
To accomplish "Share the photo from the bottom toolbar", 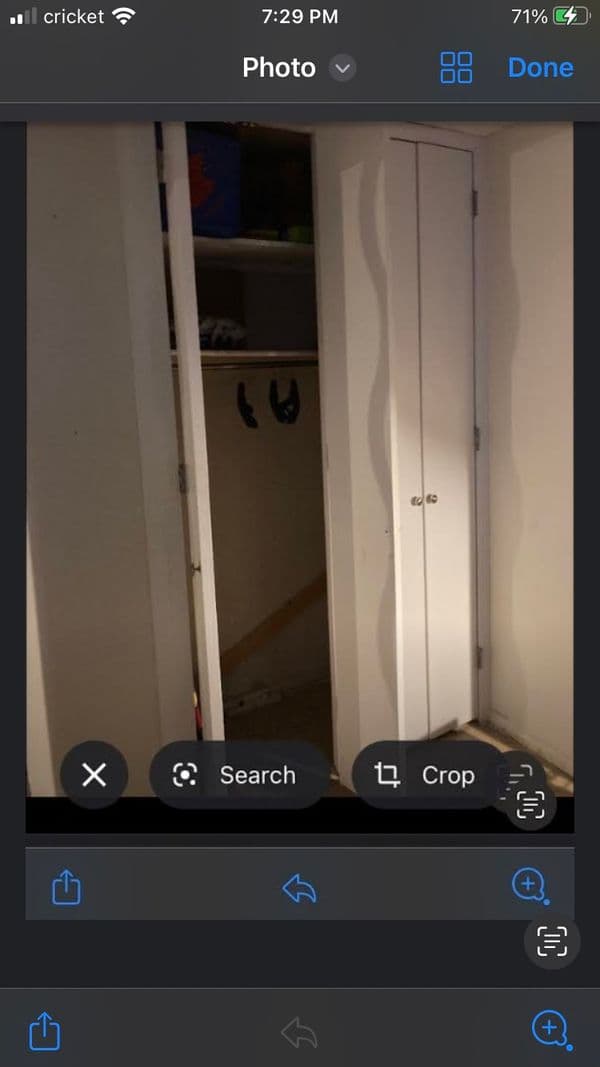I will tap(45, 1030).
